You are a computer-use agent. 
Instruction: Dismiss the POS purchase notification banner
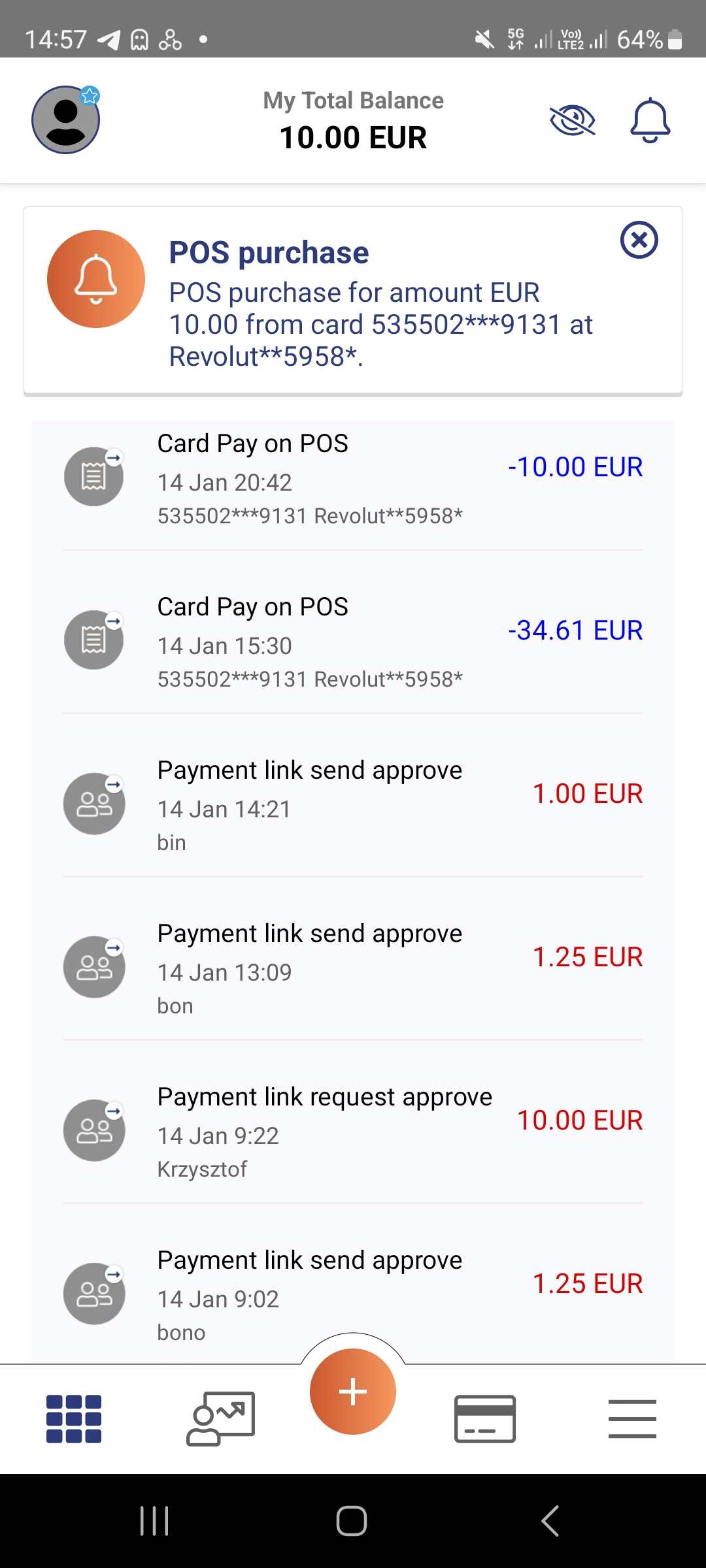coord(639,240)
